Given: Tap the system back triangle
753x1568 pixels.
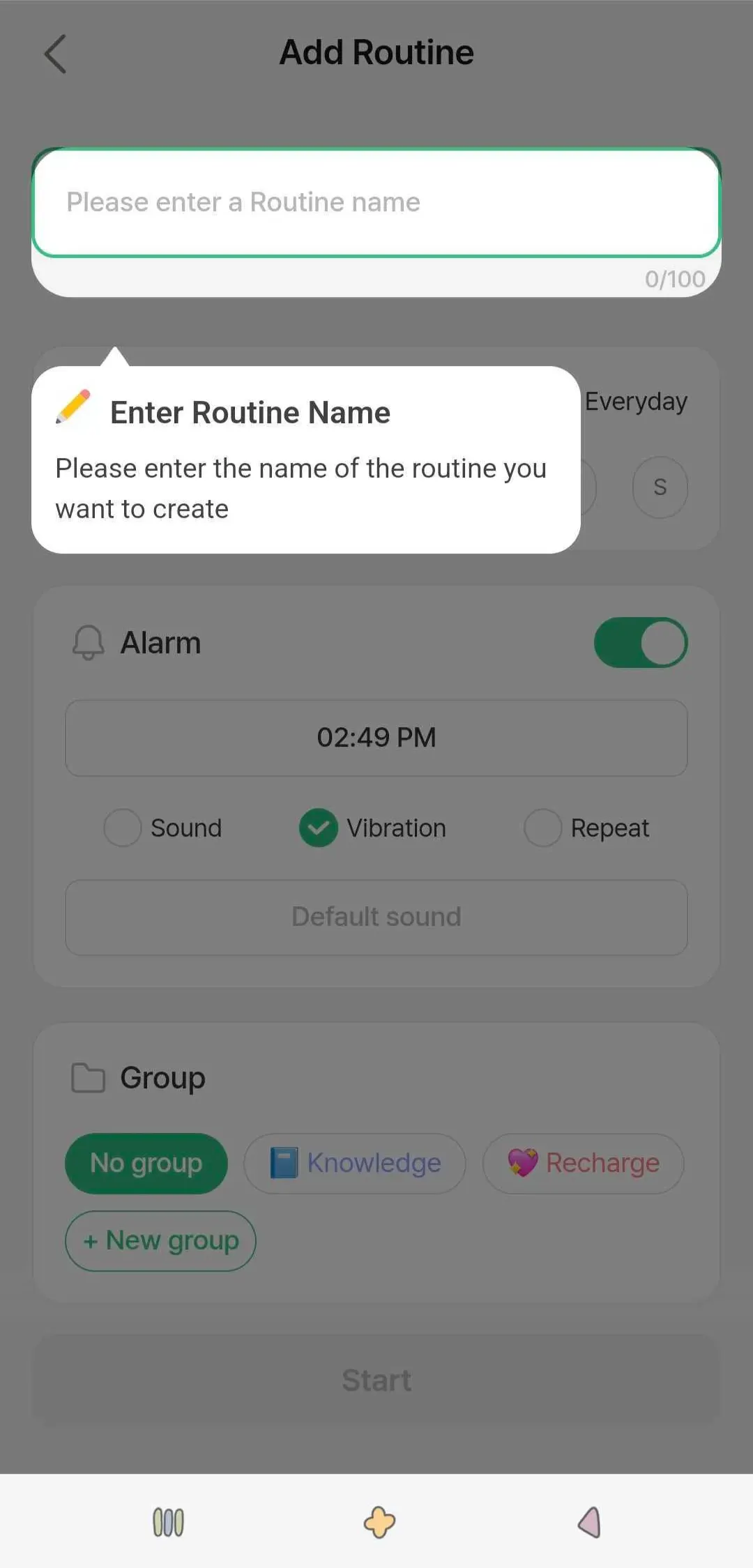Looking at the screenshot, I should click(x=590, y=1522).
